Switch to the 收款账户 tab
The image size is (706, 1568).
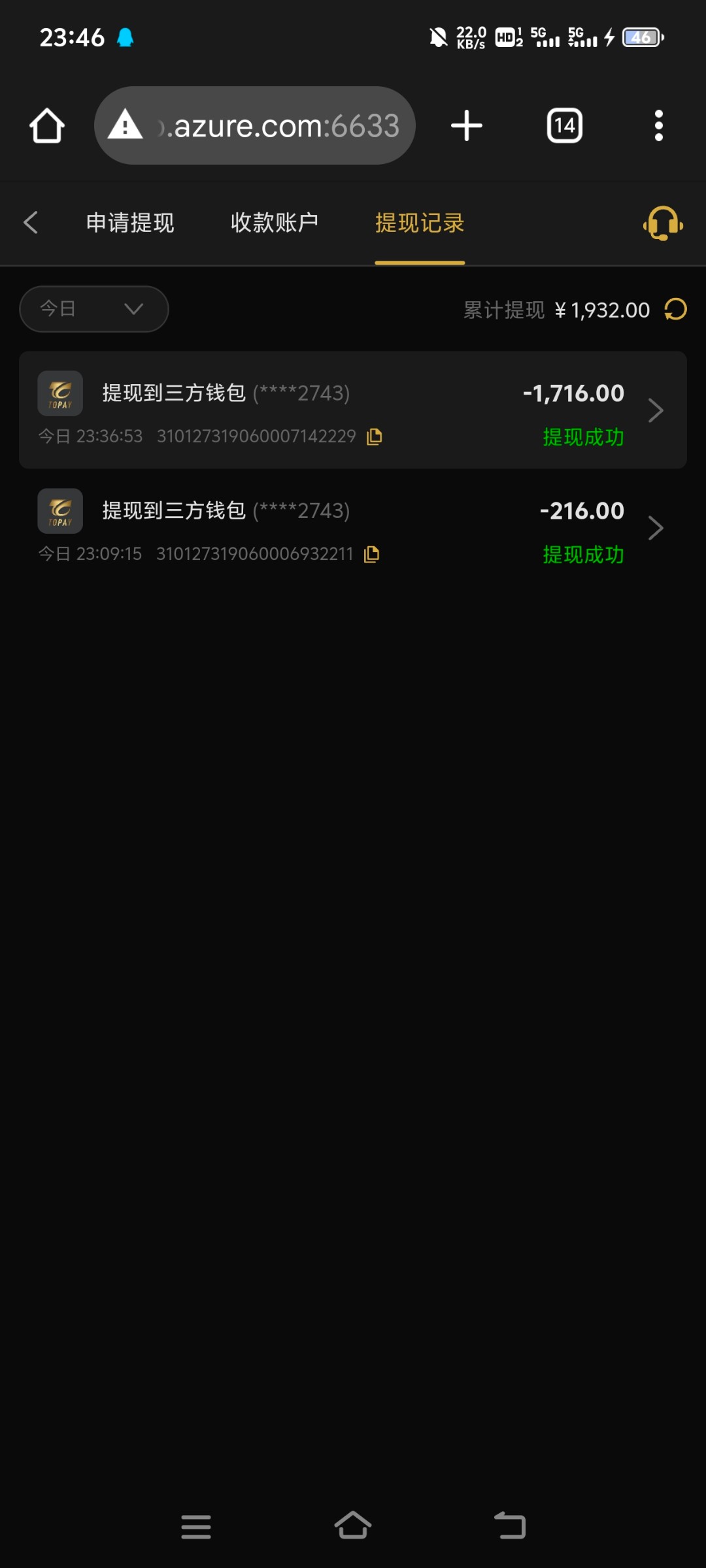[x=275, y=223]
